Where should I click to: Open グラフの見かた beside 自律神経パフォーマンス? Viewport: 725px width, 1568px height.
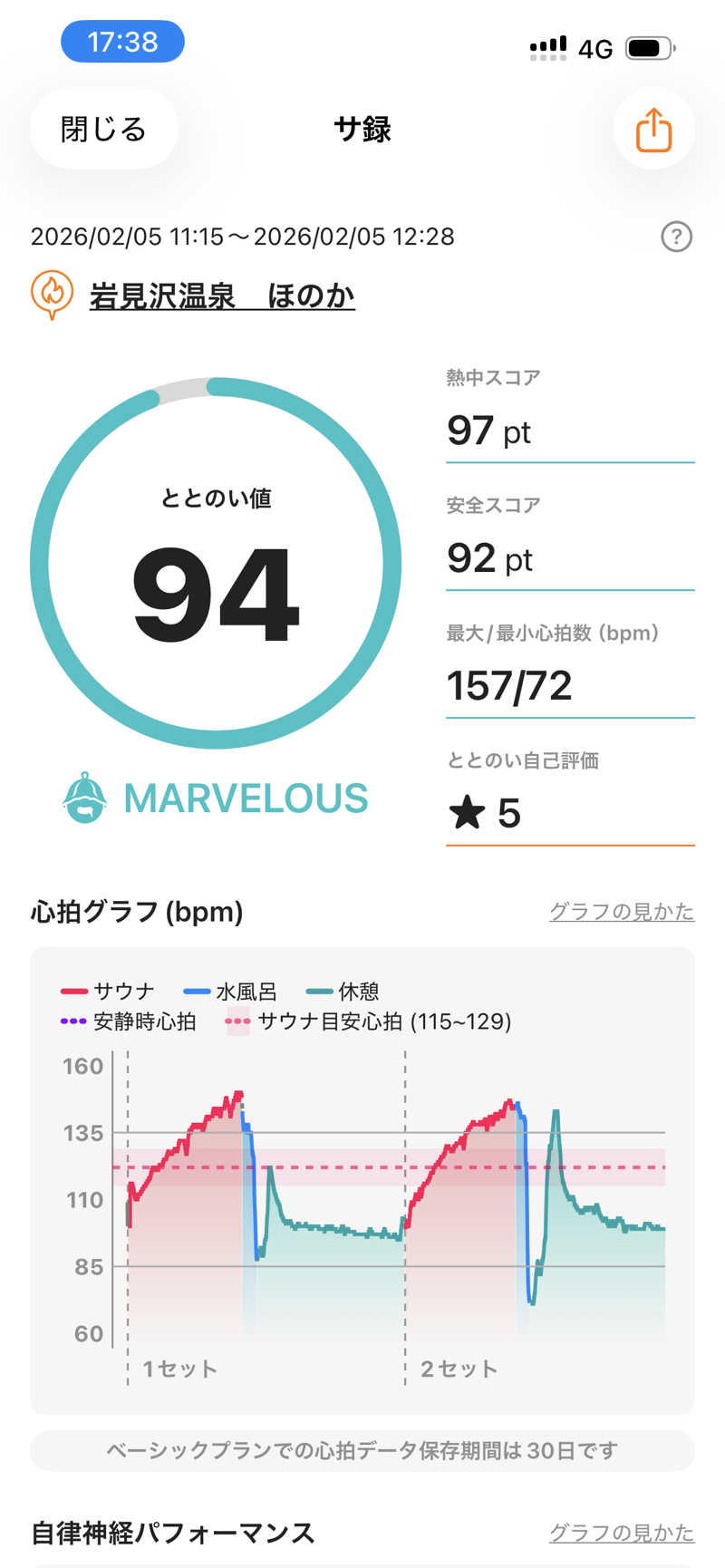point(621,1533)
